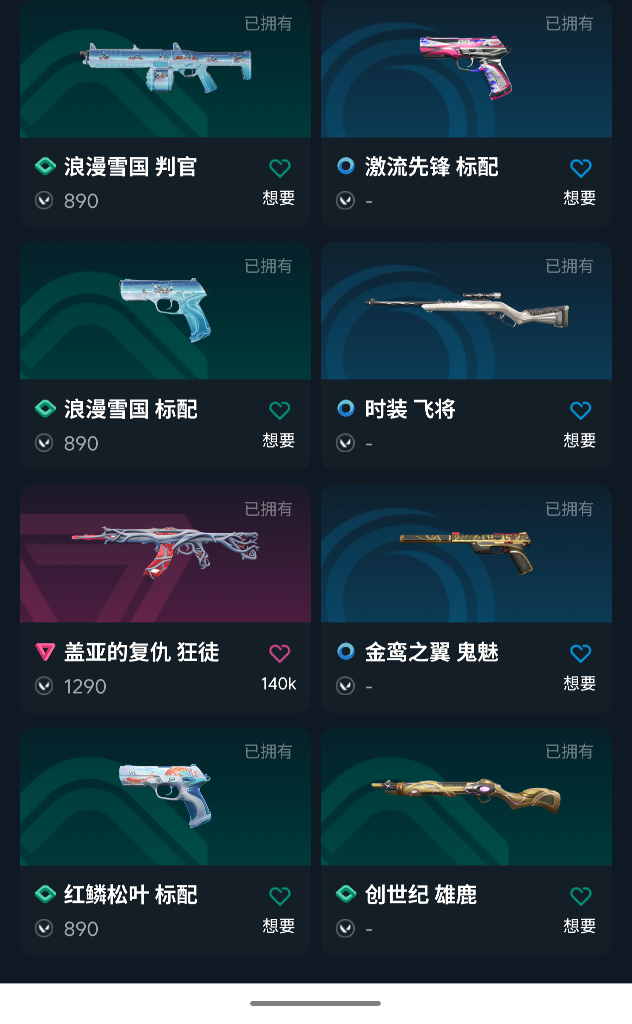632x1024 pixels.
Task: Tap the heart icon for 激流先锋 标配
Action: (580, 168)
